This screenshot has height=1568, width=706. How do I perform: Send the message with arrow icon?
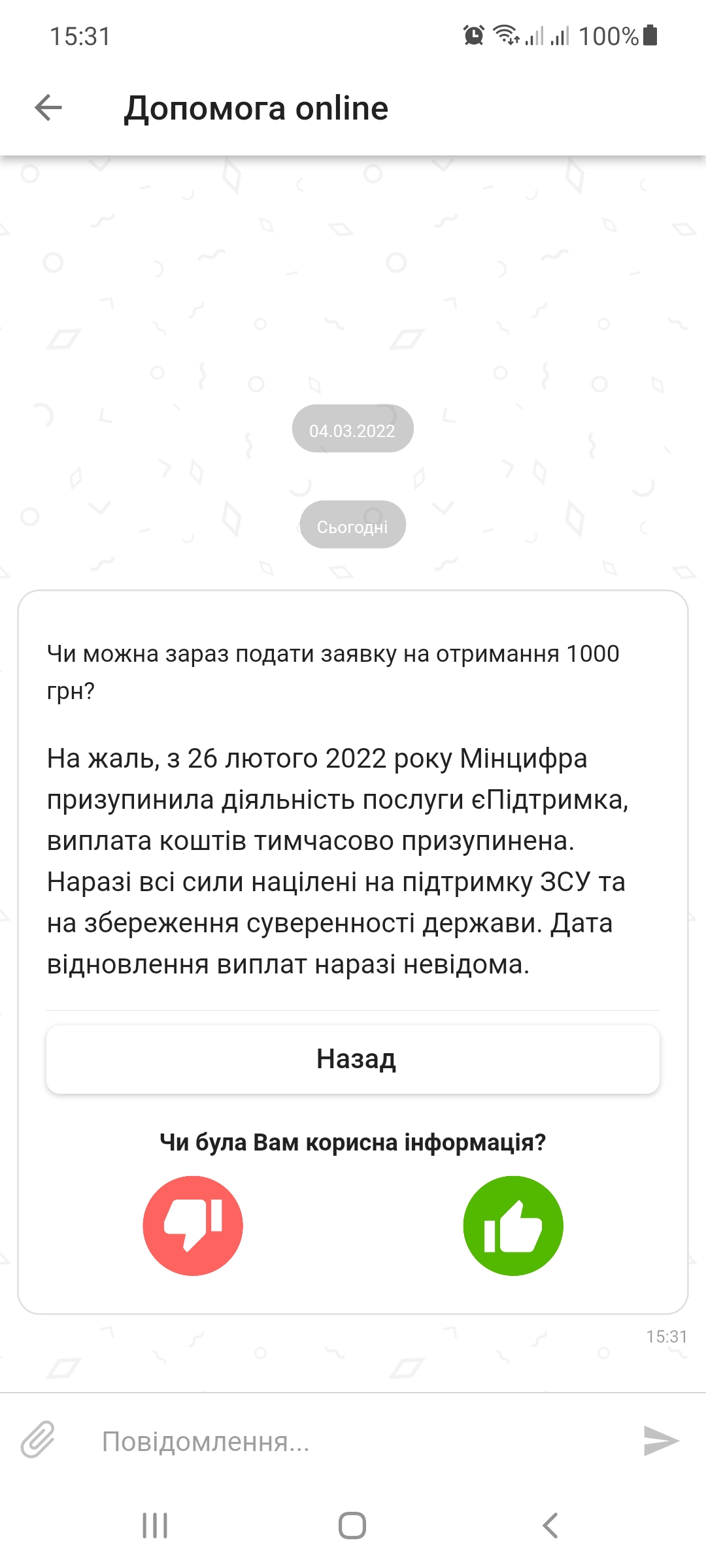coord(661,1441)
